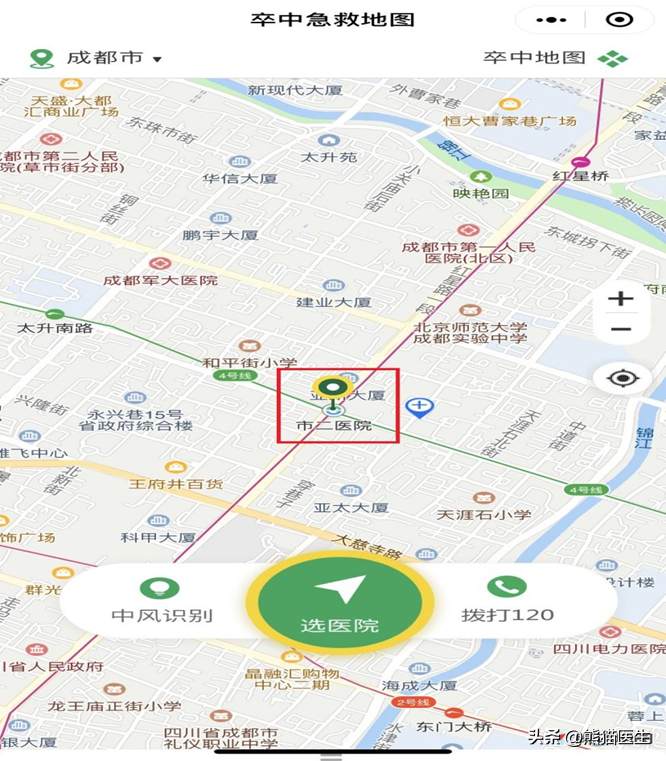Open mini program more options menu
The width and height of the screenshot is (666, 761).
[551, 19]
